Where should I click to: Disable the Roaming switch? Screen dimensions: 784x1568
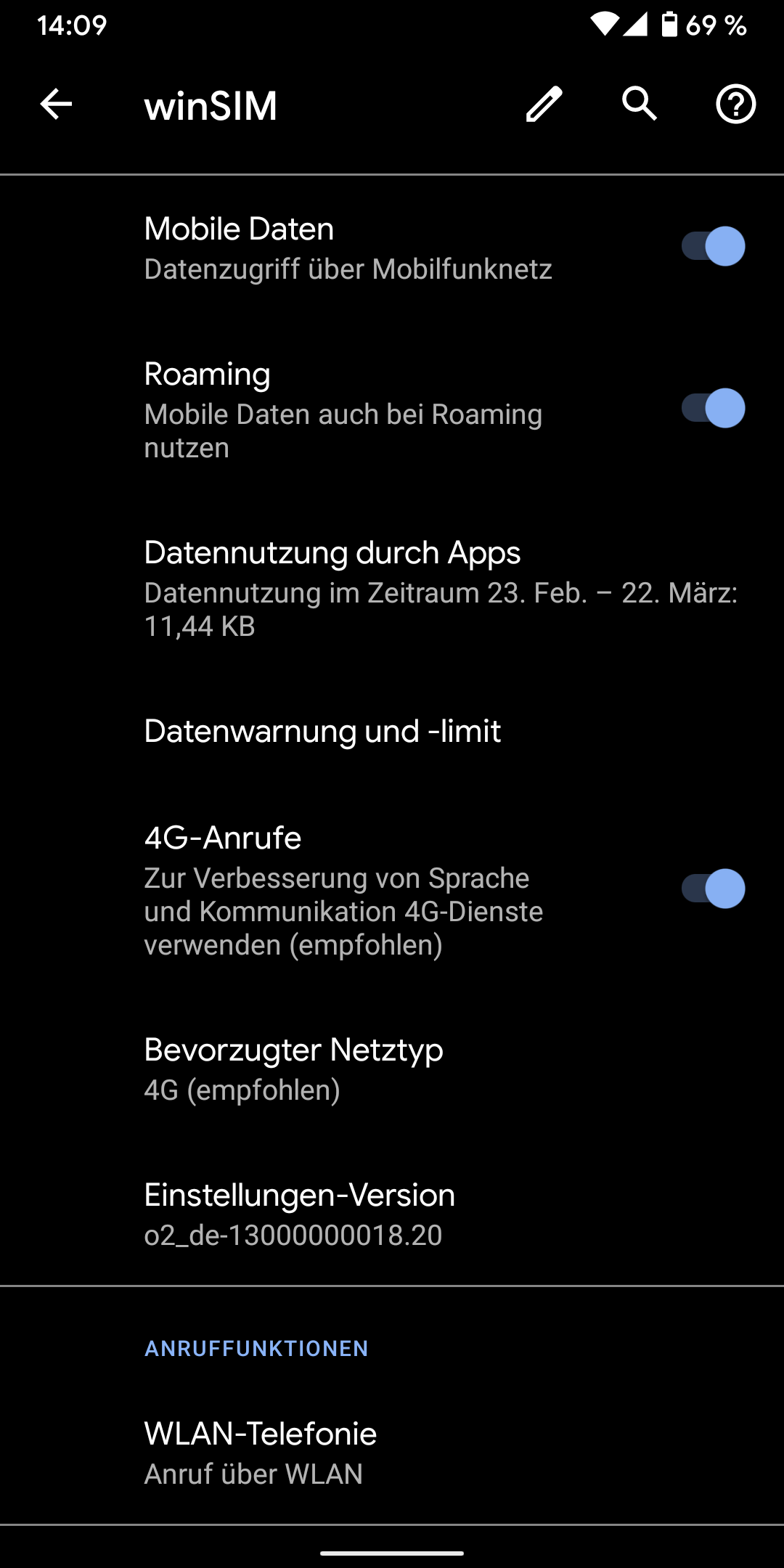713,409
